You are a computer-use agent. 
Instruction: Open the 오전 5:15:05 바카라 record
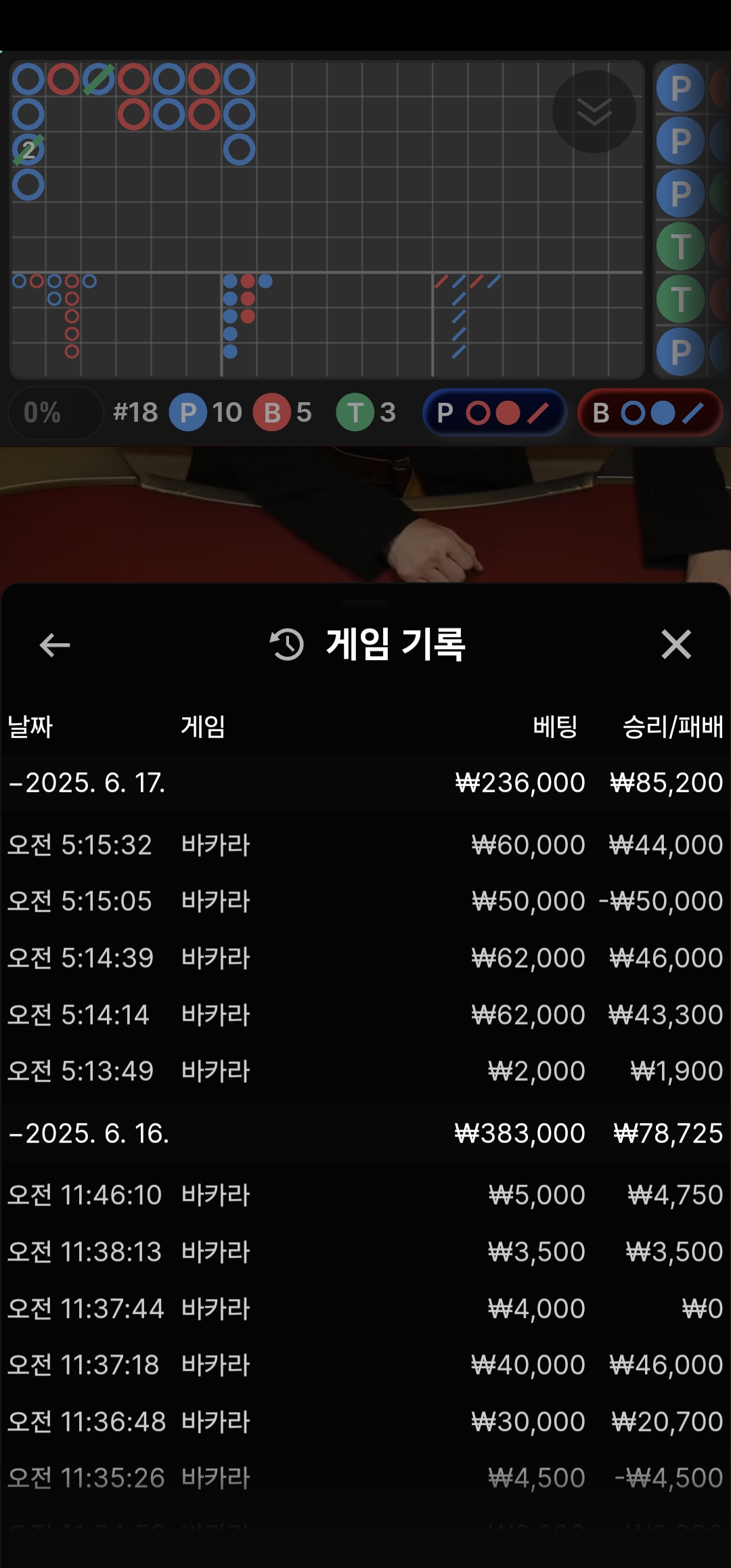coord(365,901)
